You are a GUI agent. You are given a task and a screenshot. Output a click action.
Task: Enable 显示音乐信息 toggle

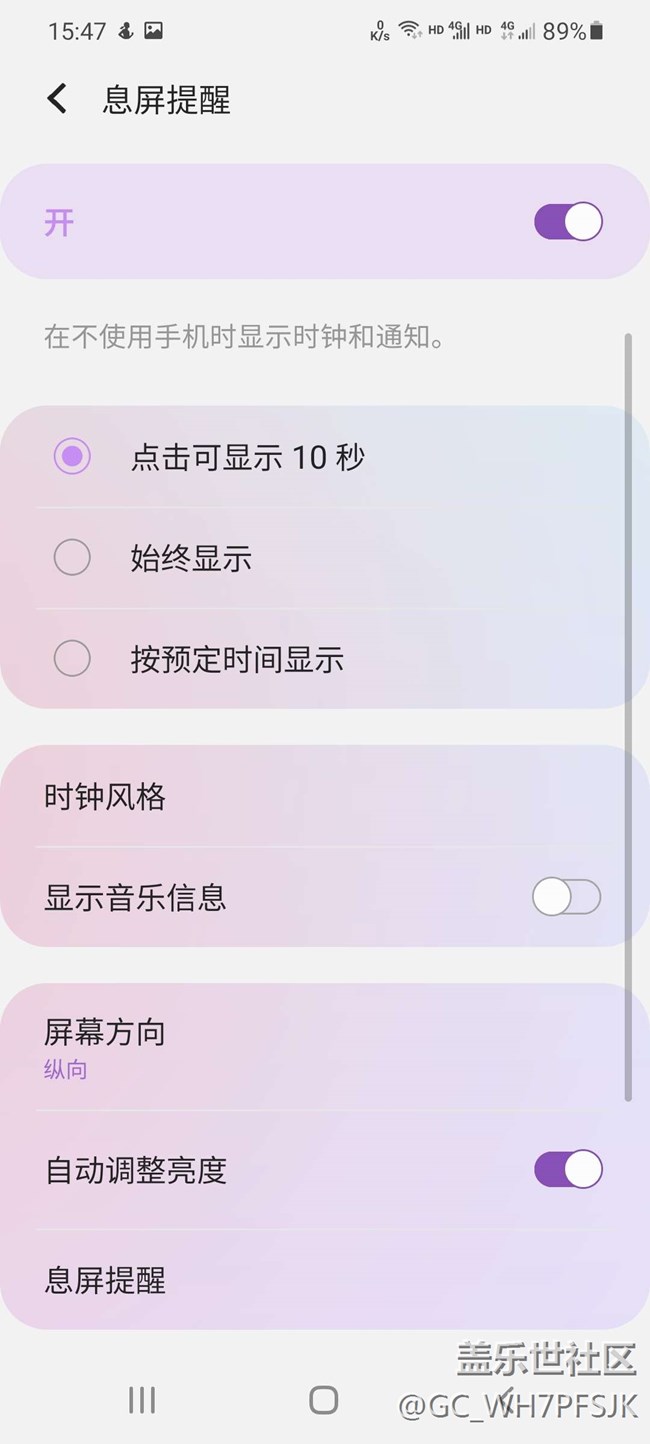566,897
